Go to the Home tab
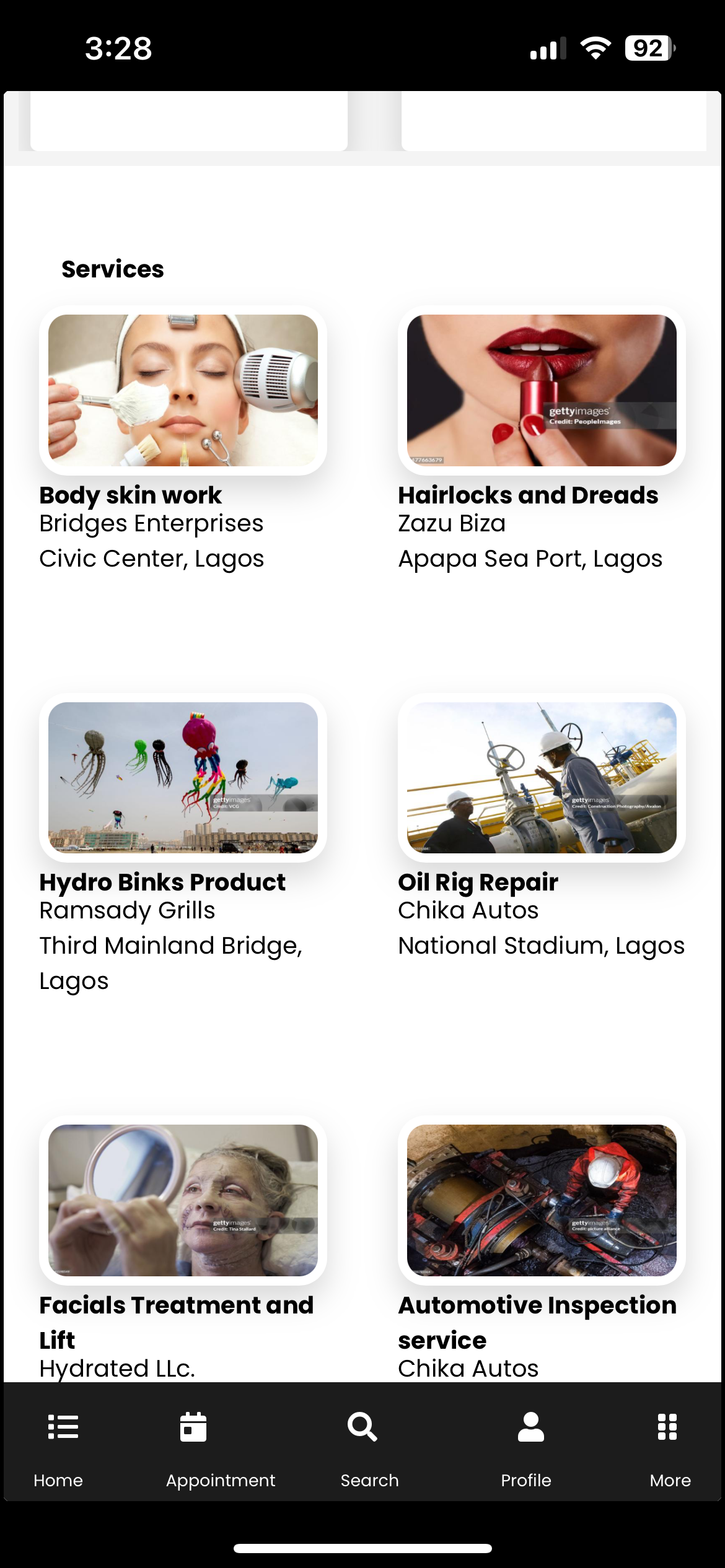This screenshot has height=1568, width=725. pos(59,1445)
